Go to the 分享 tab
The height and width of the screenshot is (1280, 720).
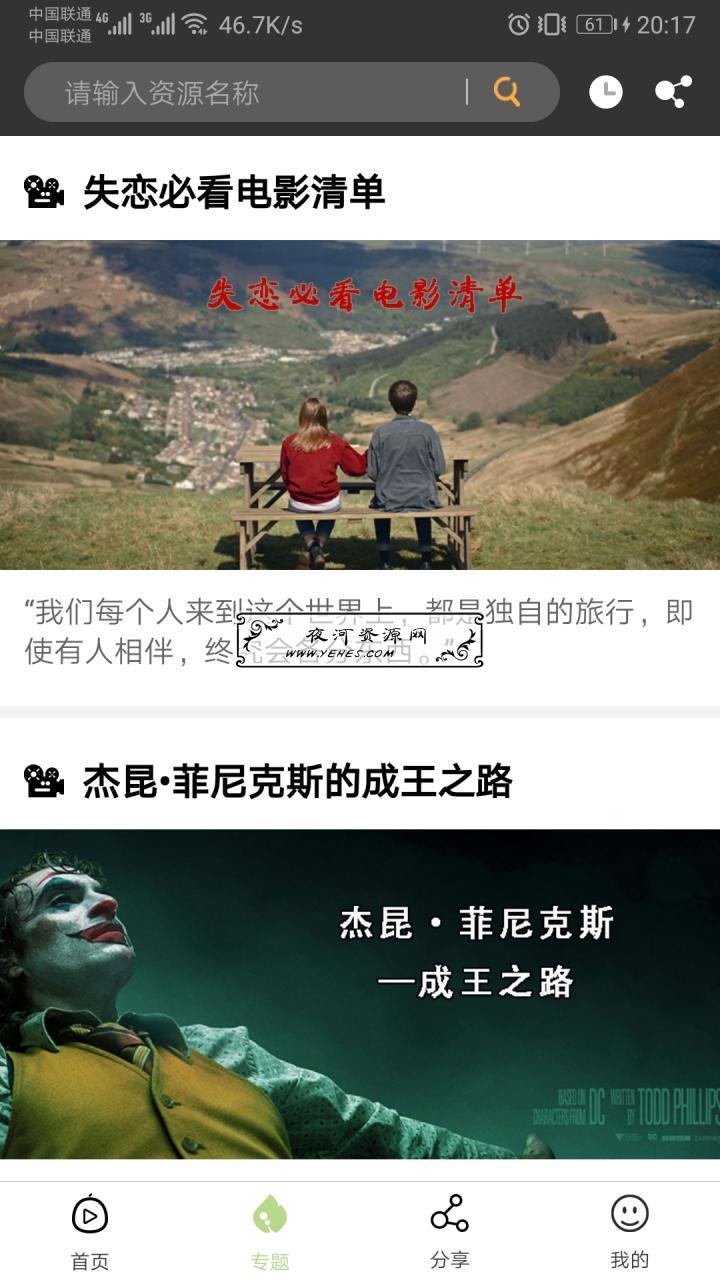click(450, 1232)
